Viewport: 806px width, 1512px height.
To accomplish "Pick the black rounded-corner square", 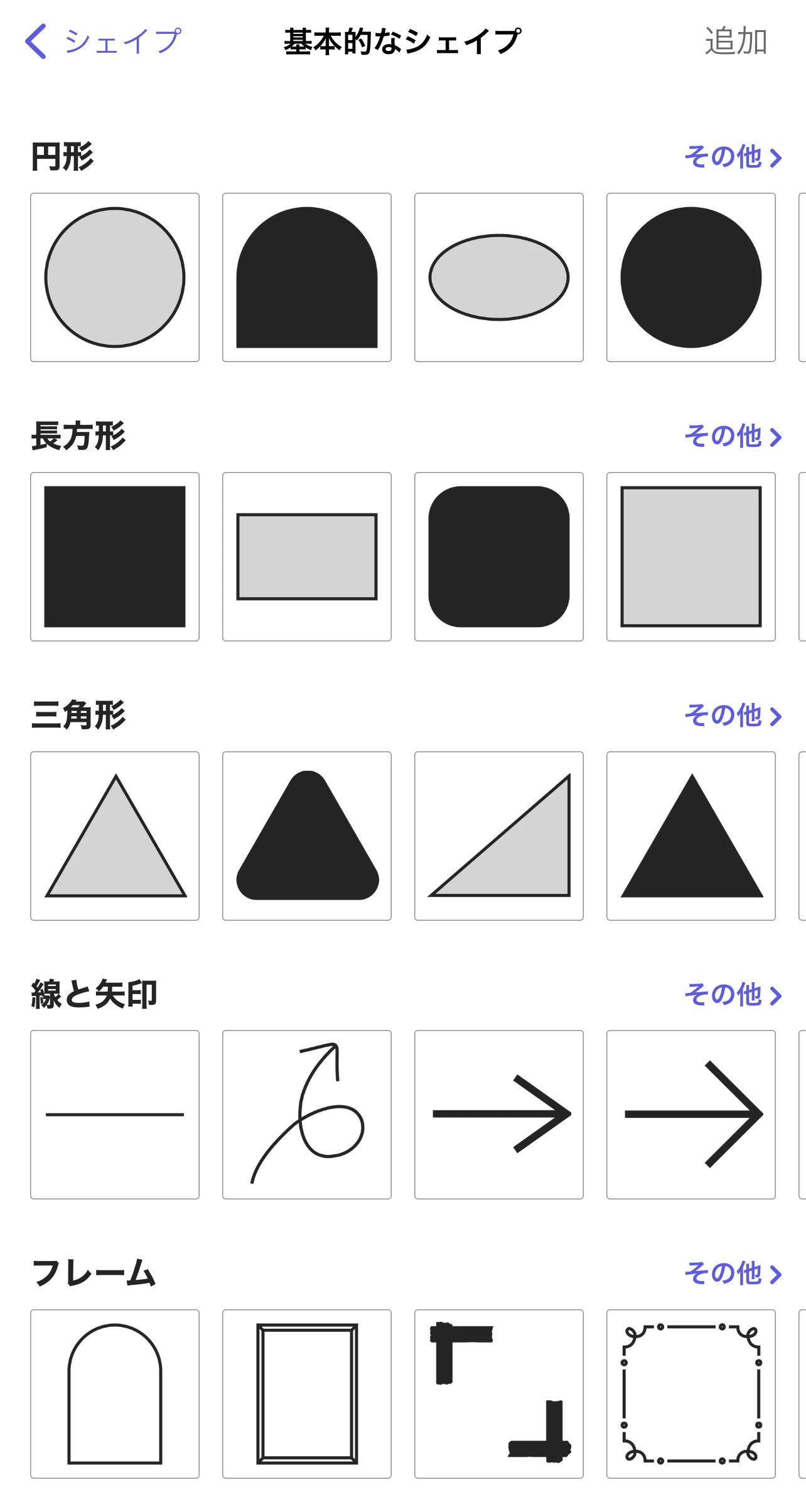I will point(499,557).
